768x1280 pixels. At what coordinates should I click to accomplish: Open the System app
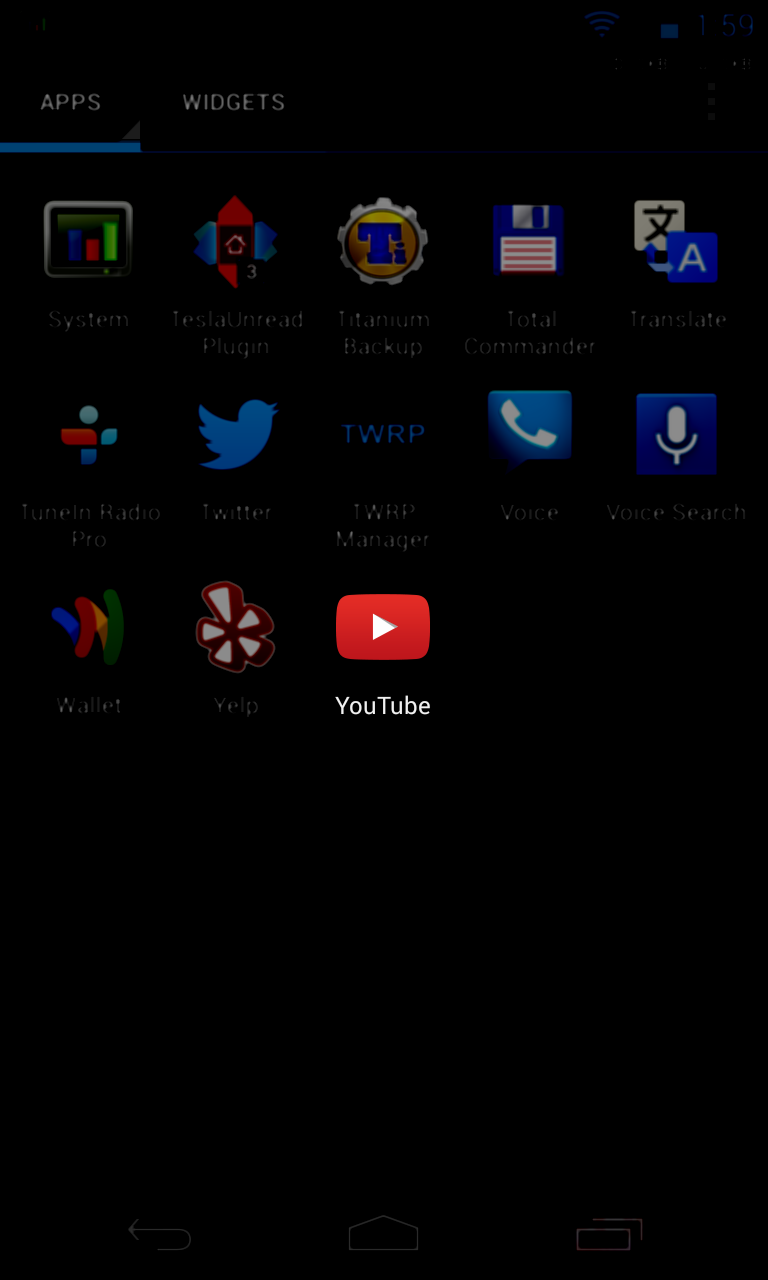coord(89,241)
